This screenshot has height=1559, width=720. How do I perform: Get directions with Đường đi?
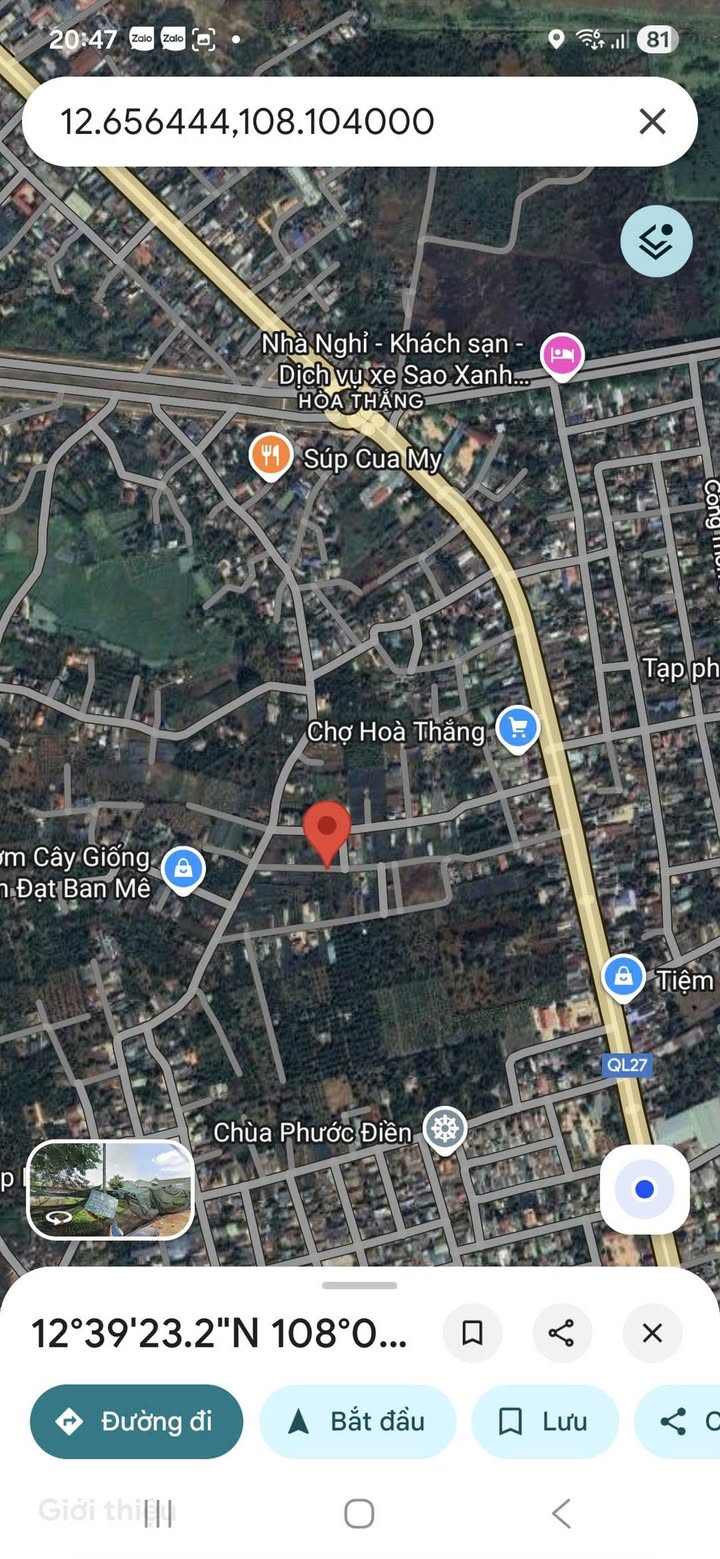pyautogui.click(x=137, y=1421)
